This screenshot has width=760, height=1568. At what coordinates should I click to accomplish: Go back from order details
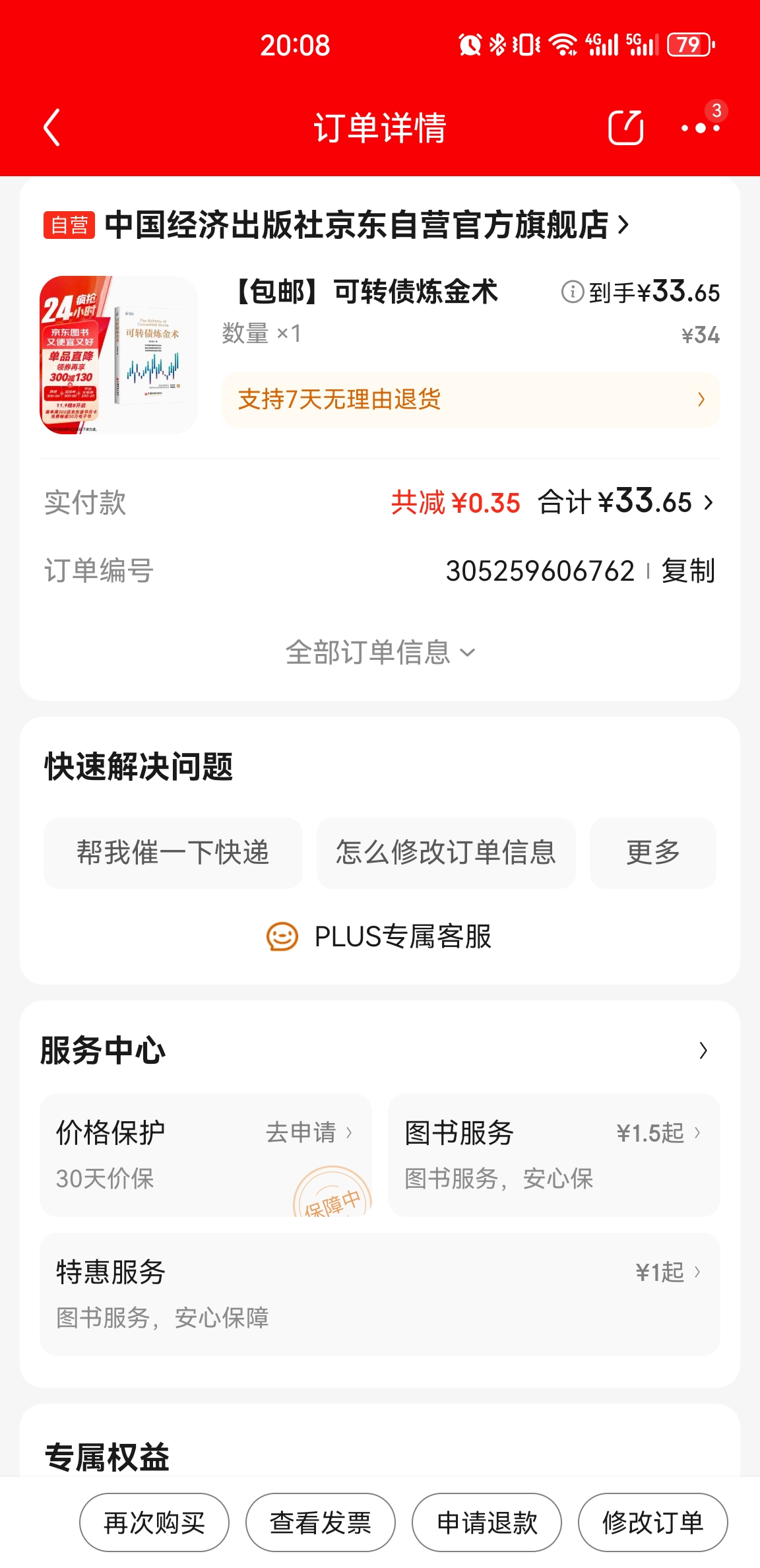(52, 127)
